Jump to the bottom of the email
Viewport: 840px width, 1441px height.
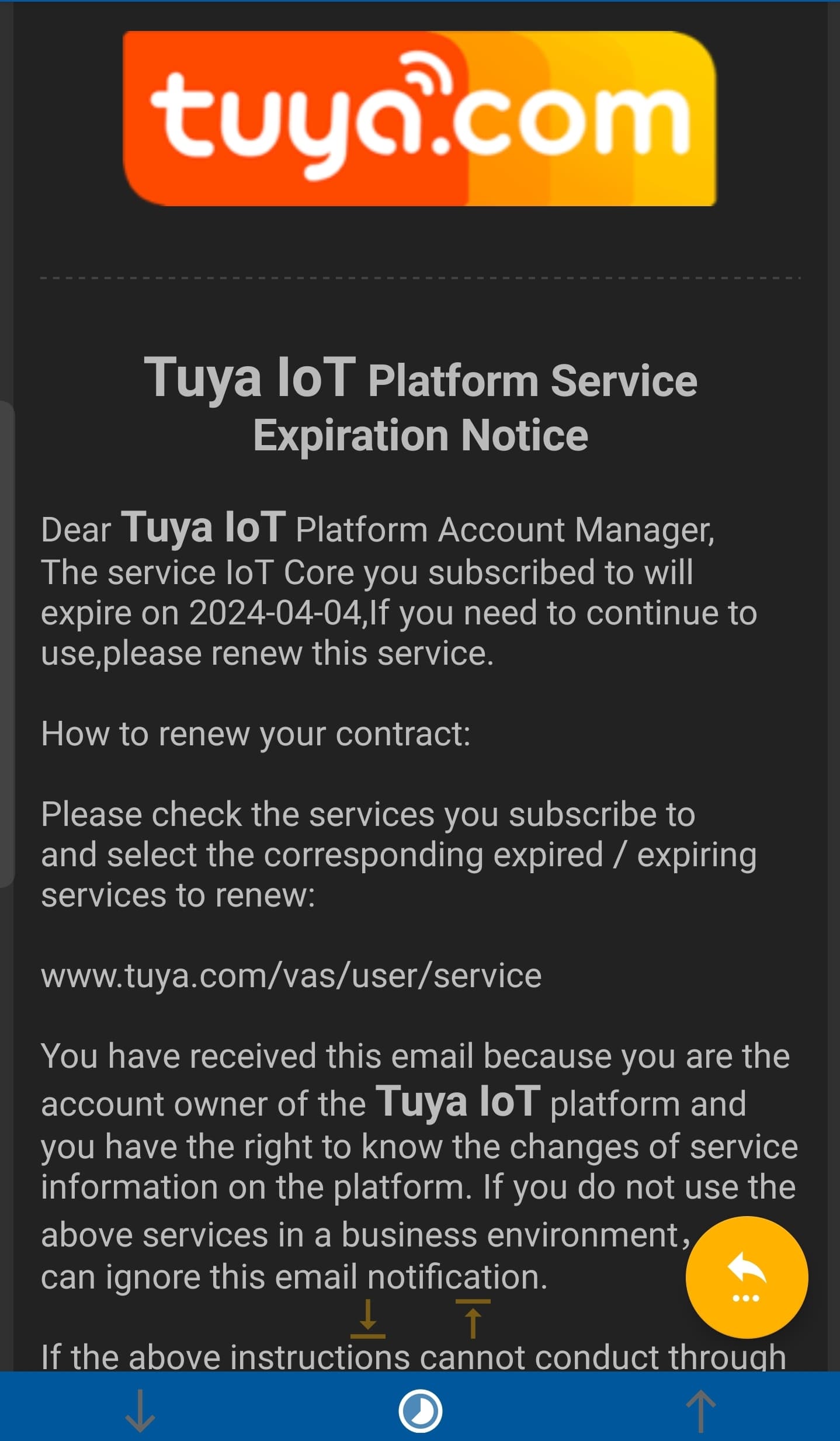pos(367,1320)
